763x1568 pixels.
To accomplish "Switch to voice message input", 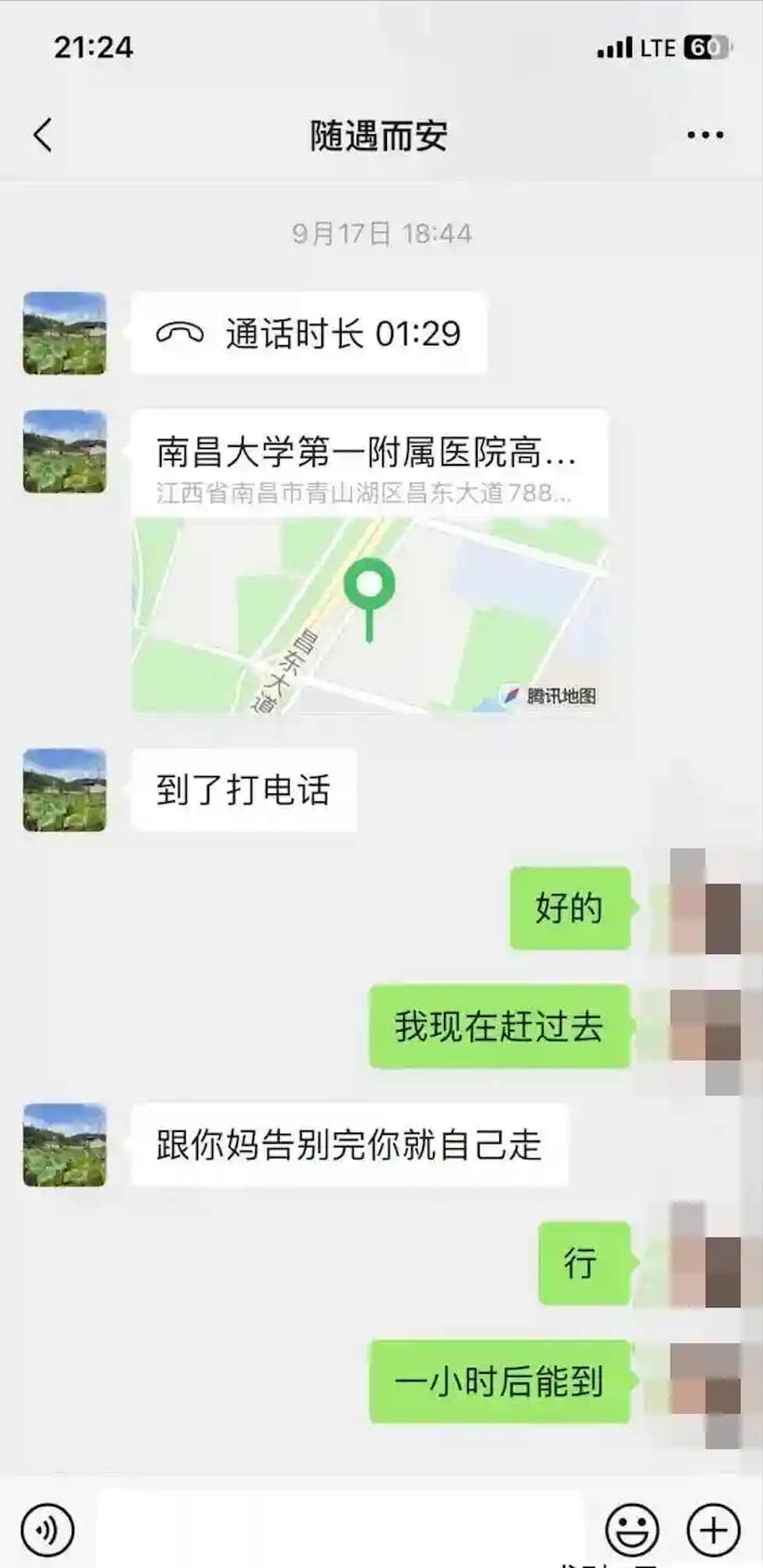I will point(48,1529).
